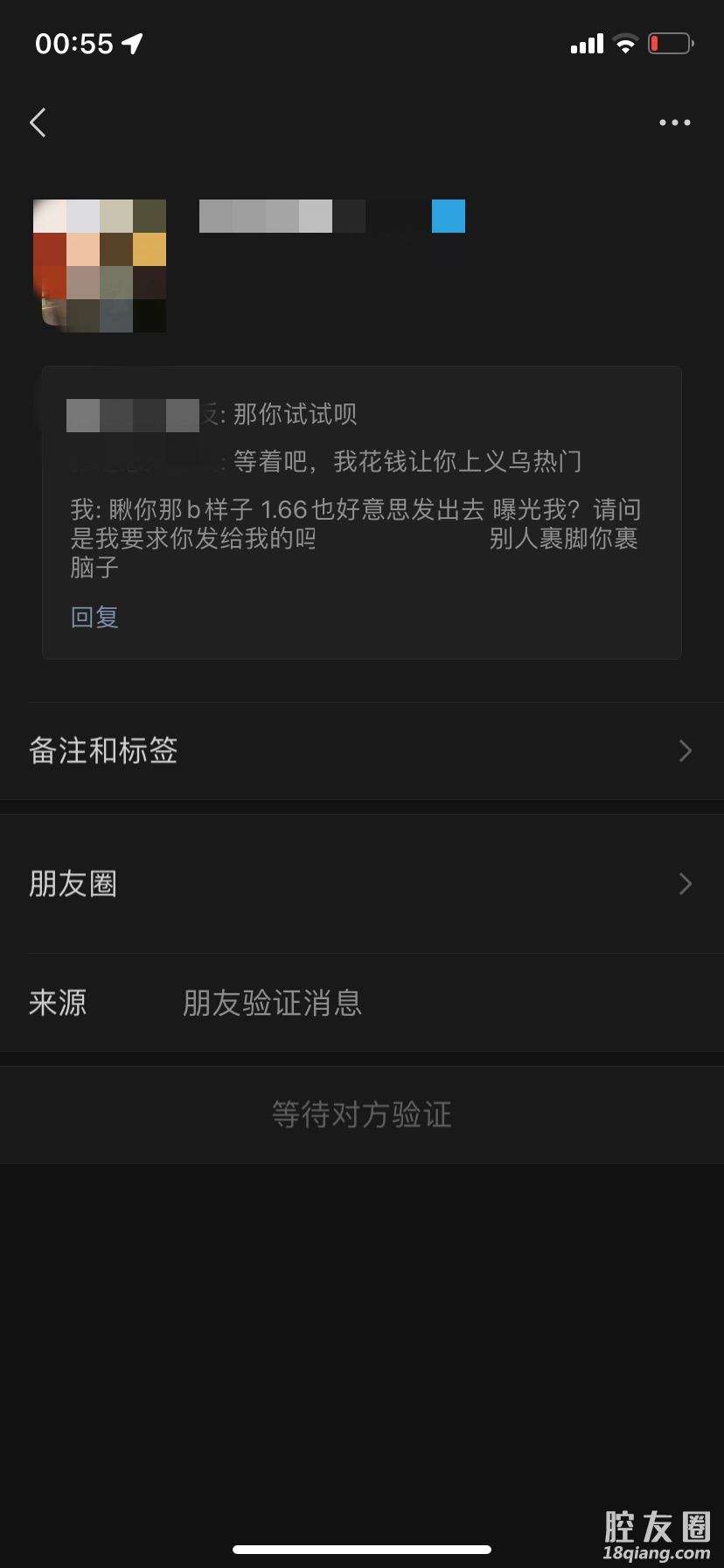The image size is (724, 1568).
Task: Open 备注和标签 settings row
Action: [x=362, y=751]
